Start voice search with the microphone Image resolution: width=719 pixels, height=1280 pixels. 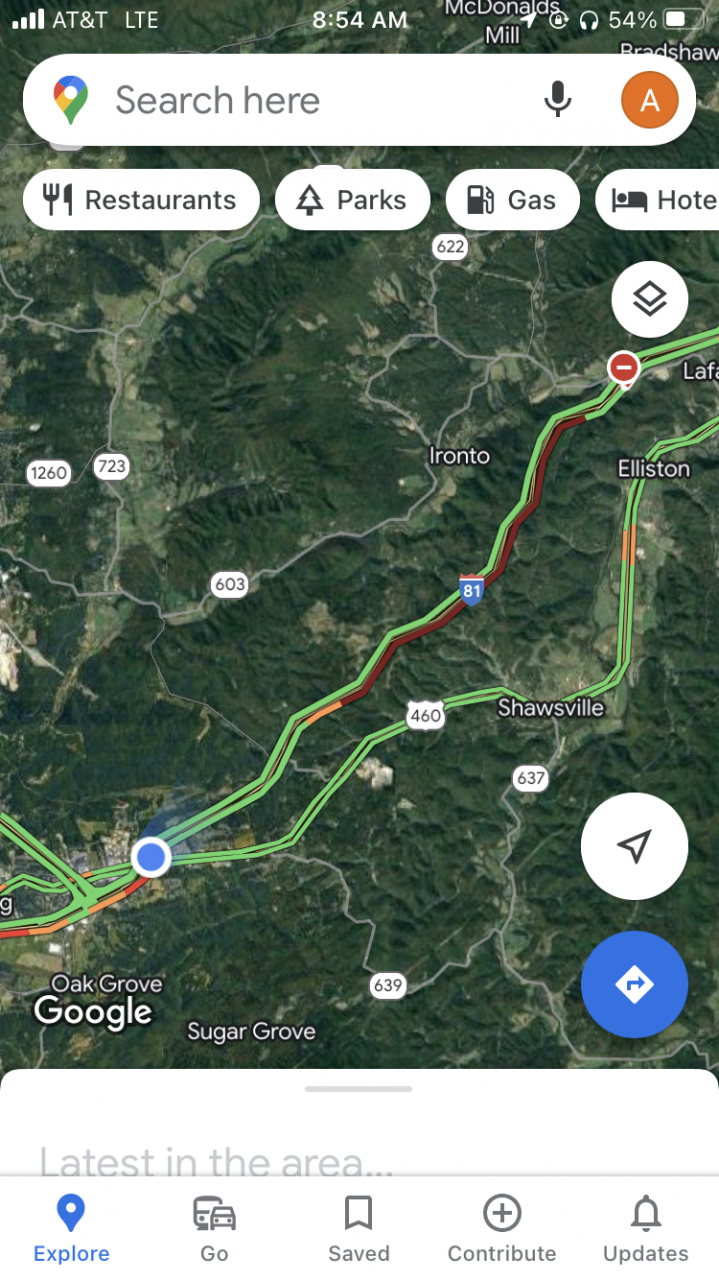click(558, 100)
